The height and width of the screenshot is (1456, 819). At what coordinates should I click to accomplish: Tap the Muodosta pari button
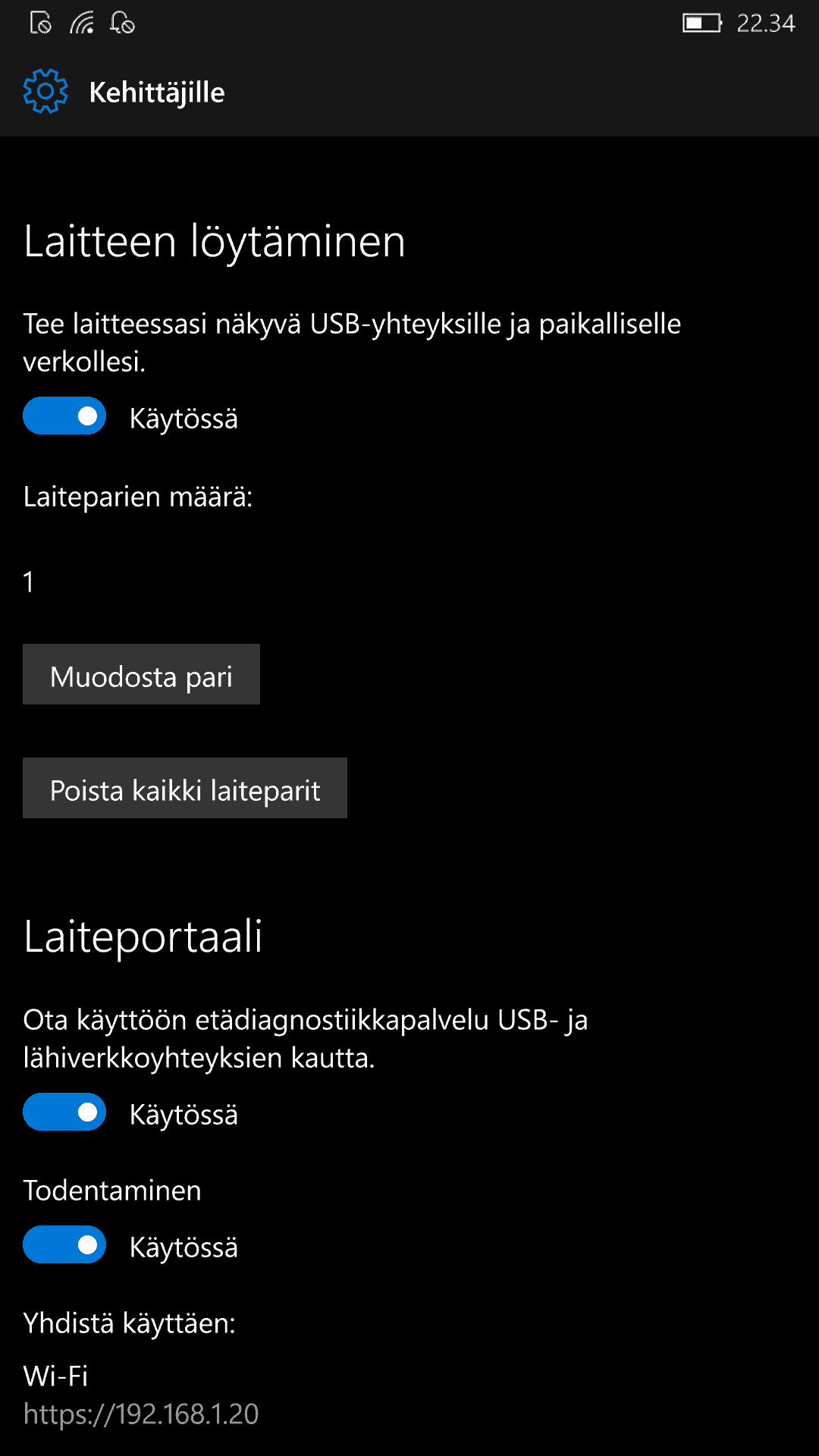click(x=141, y=675)
